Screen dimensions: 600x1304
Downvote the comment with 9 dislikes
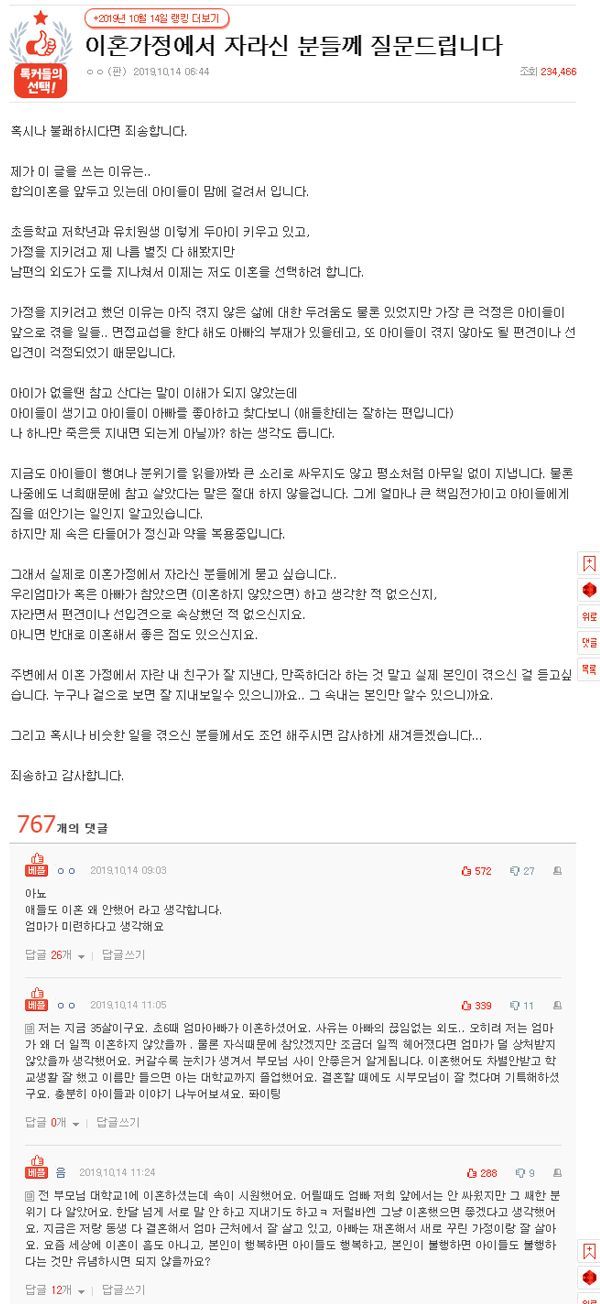click(x=525, y=1173)
